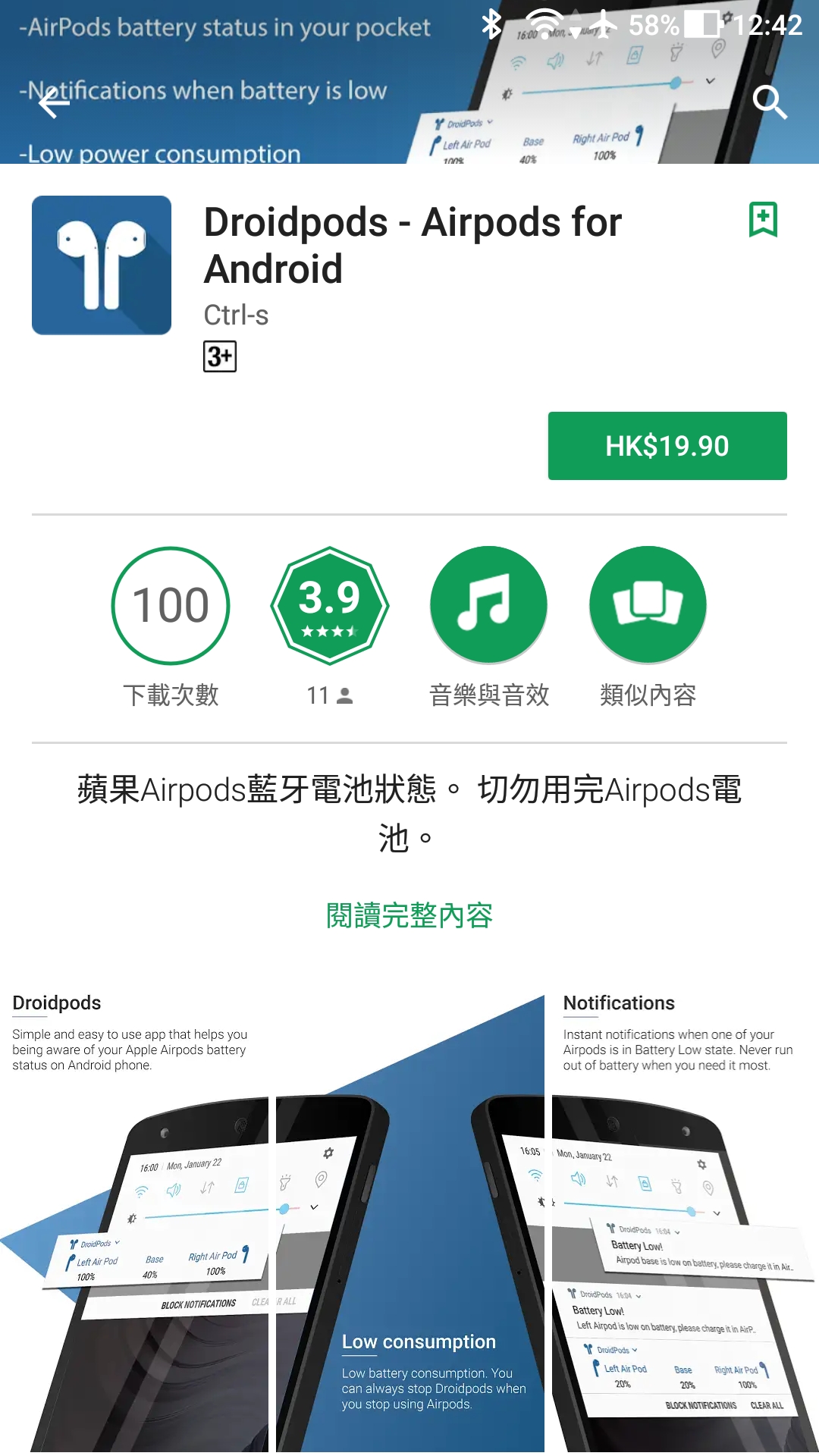Open the search magnifier icon

pos(770,102)
